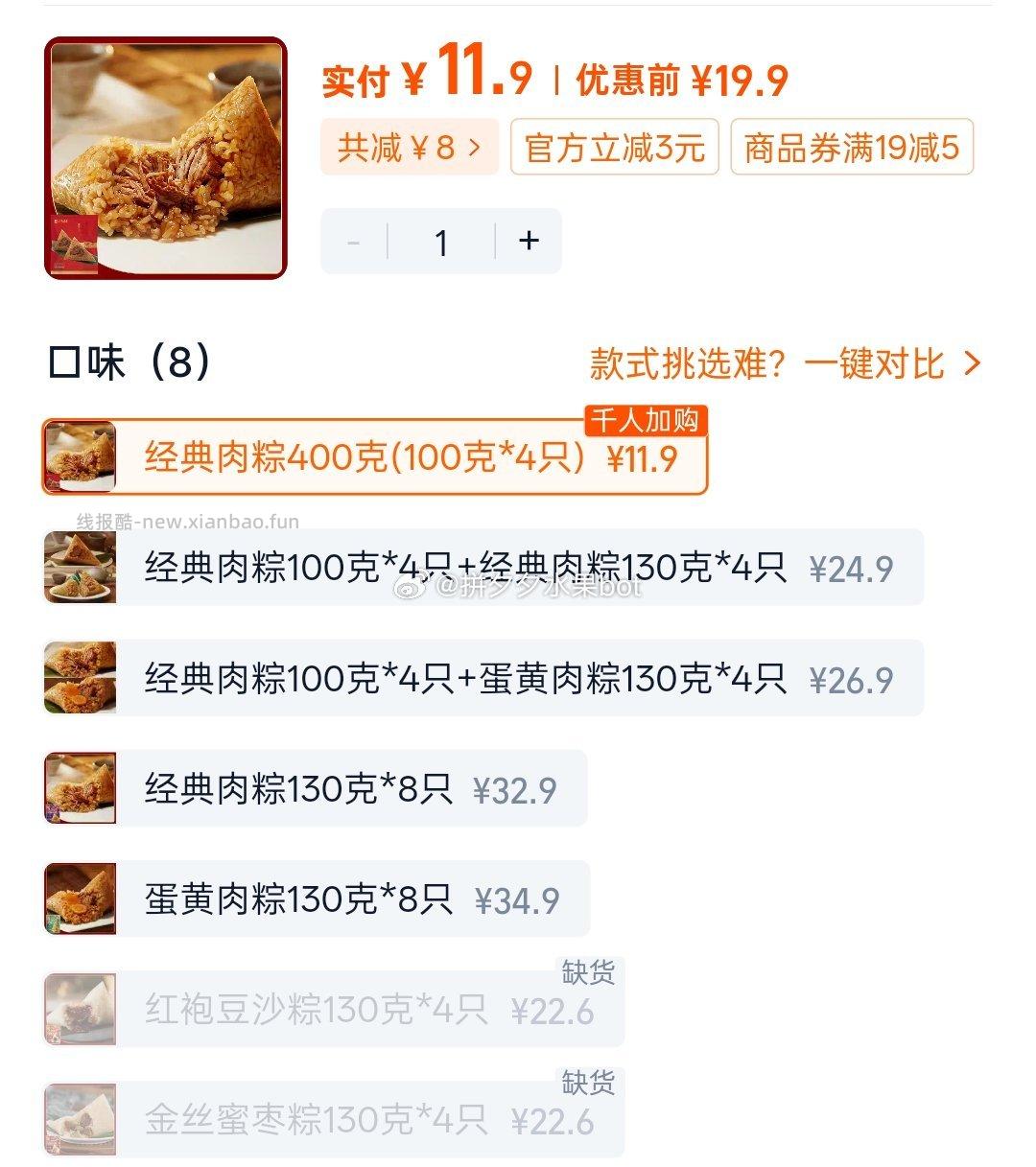This screenshot has height=1167, width=1036.
Task: Expand the 共减¥8 discount details
Action: click(409, 147)
